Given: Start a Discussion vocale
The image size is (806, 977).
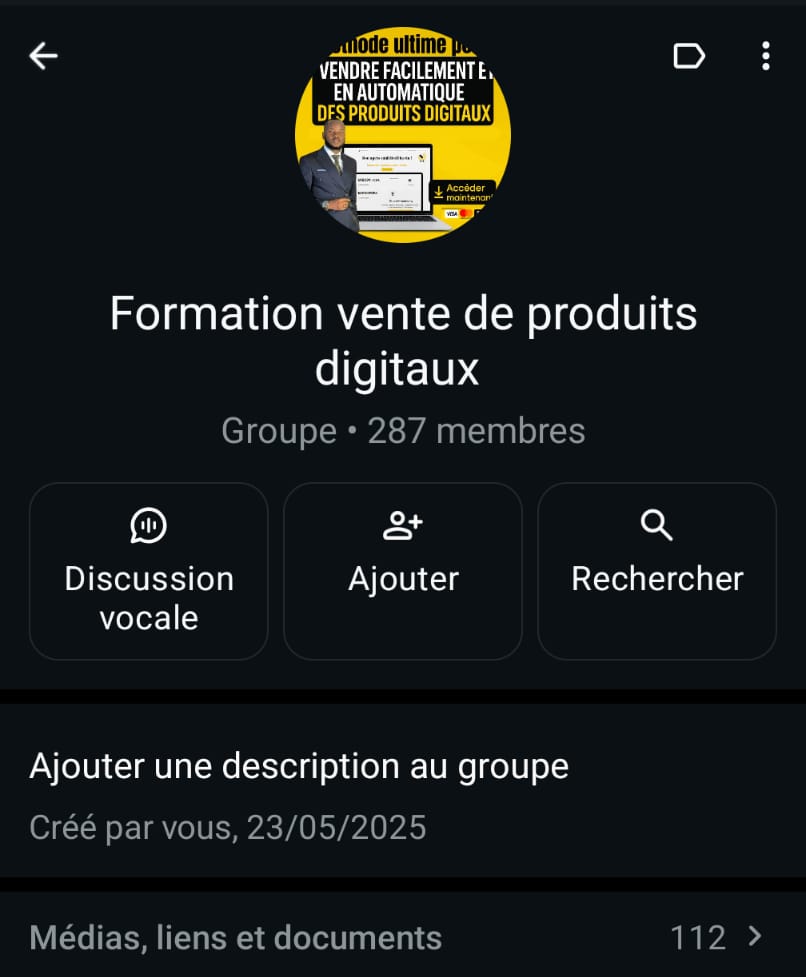Looking at the screenshot, I should click(x=149, y=571).
